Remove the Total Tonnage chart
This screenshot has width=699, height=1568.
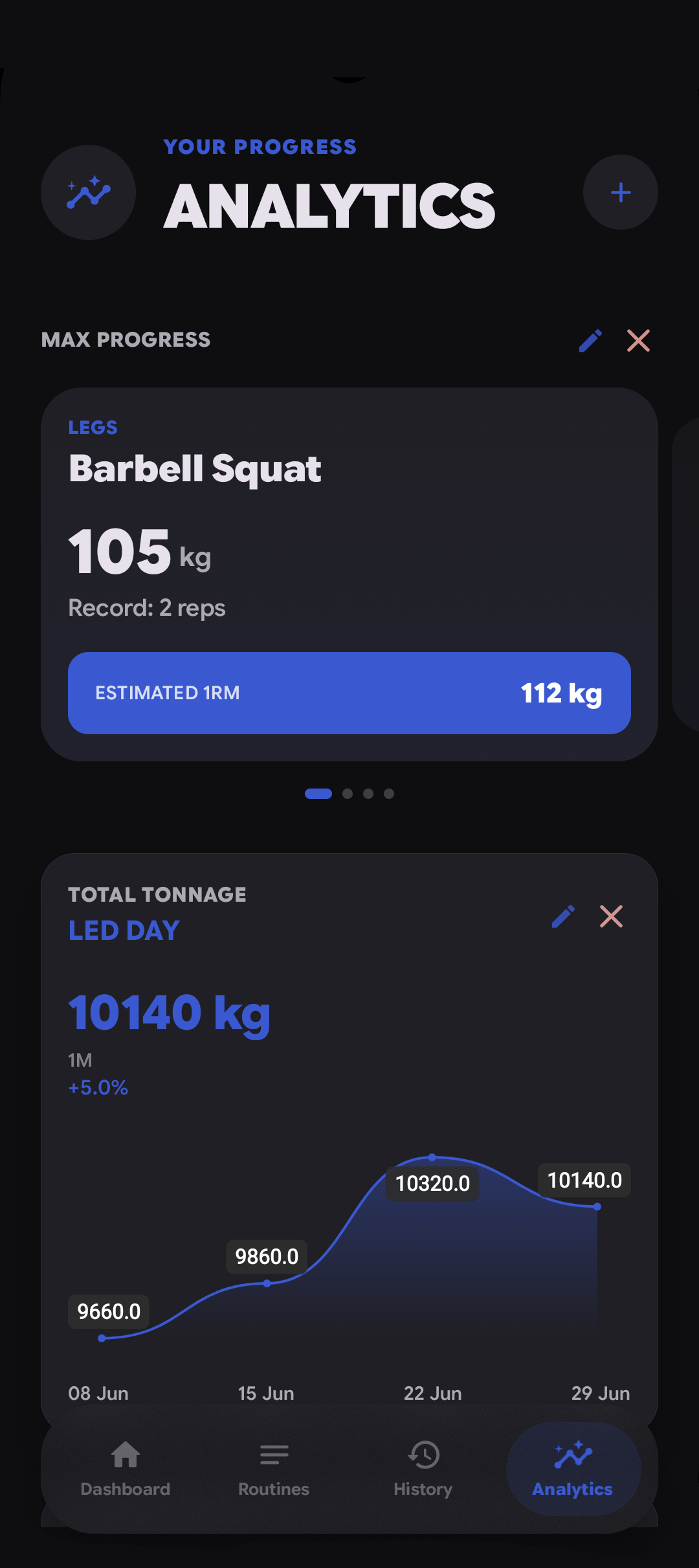coord(611,916)
